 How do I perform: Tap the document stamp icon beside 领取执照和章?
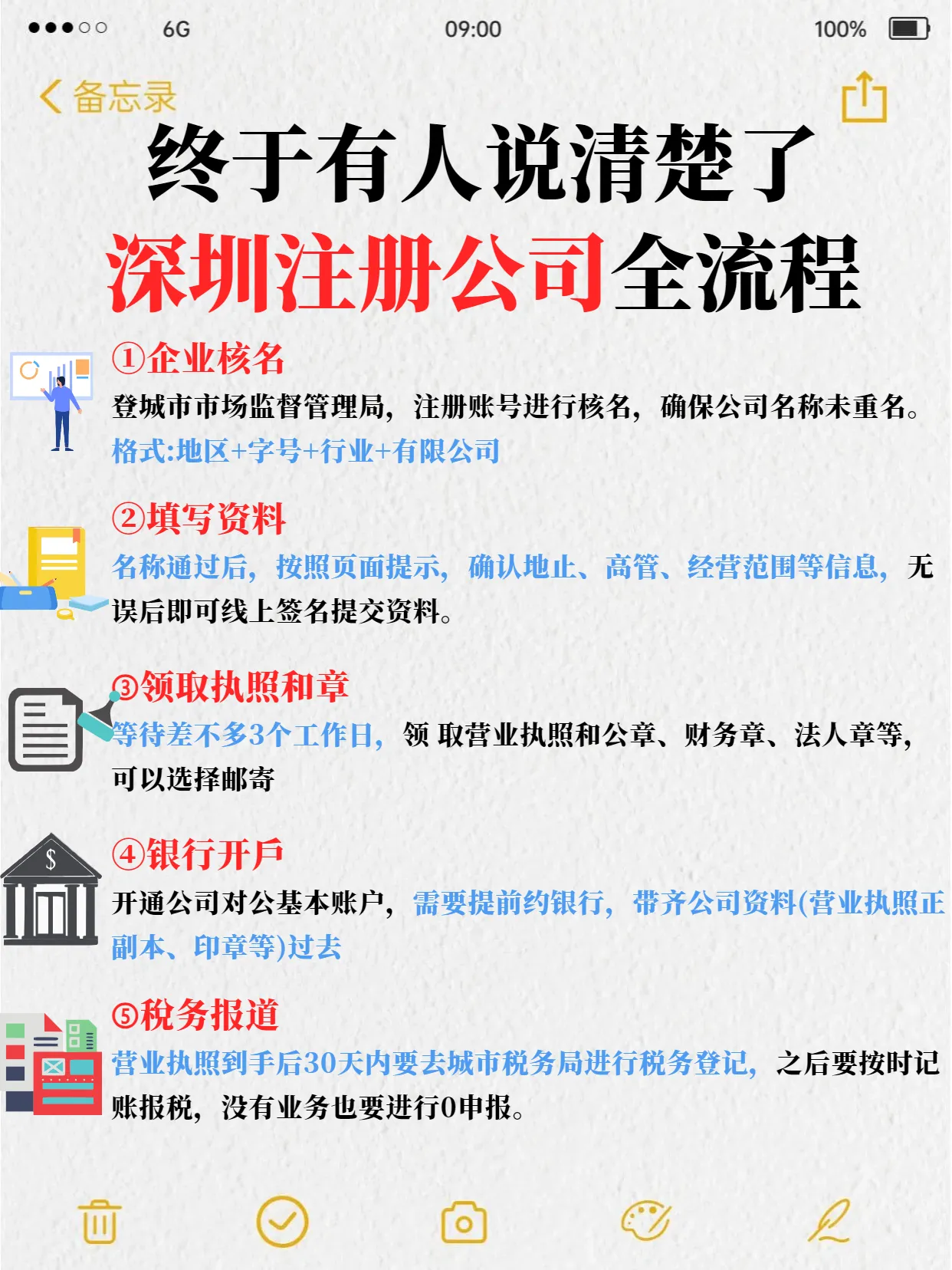click(x=44, y=729)
